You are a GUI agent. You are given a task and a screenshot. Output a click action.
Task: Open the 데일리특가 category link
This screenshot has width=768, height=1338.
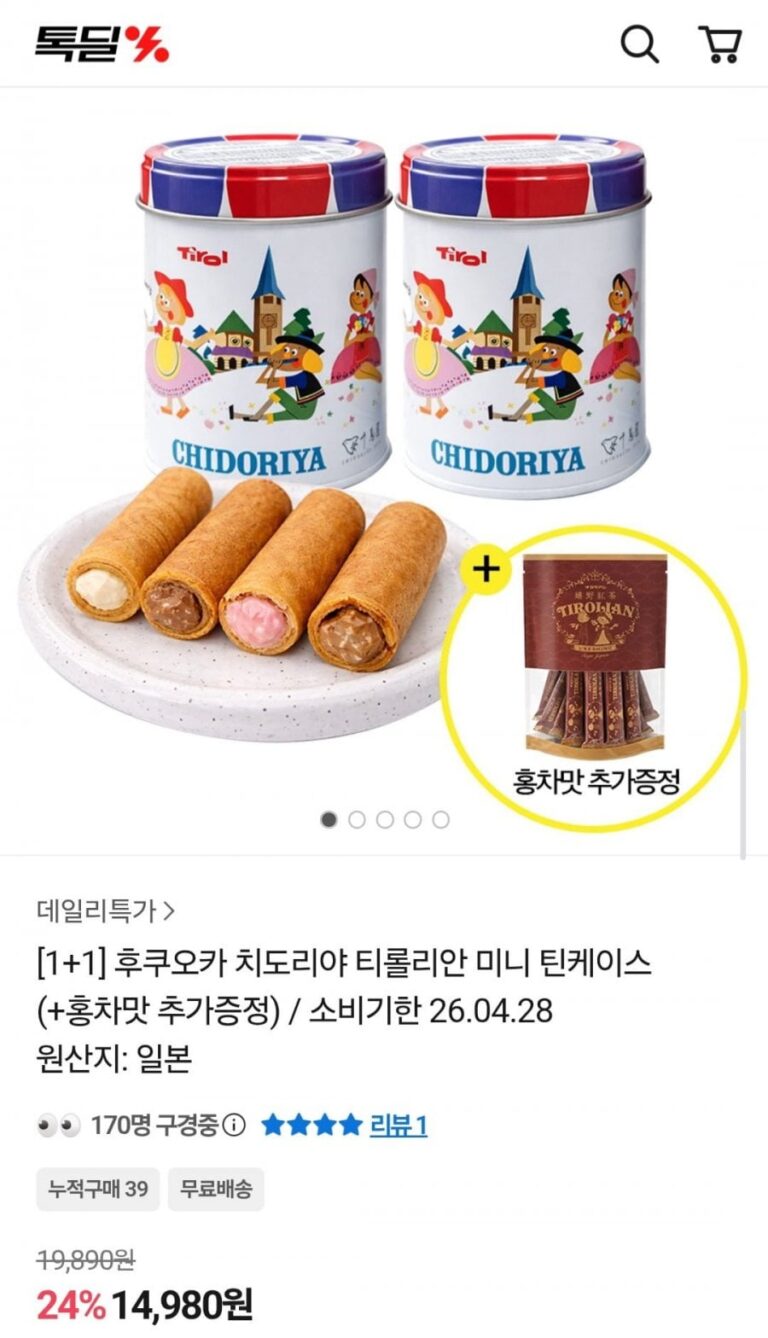click(105, 911)
